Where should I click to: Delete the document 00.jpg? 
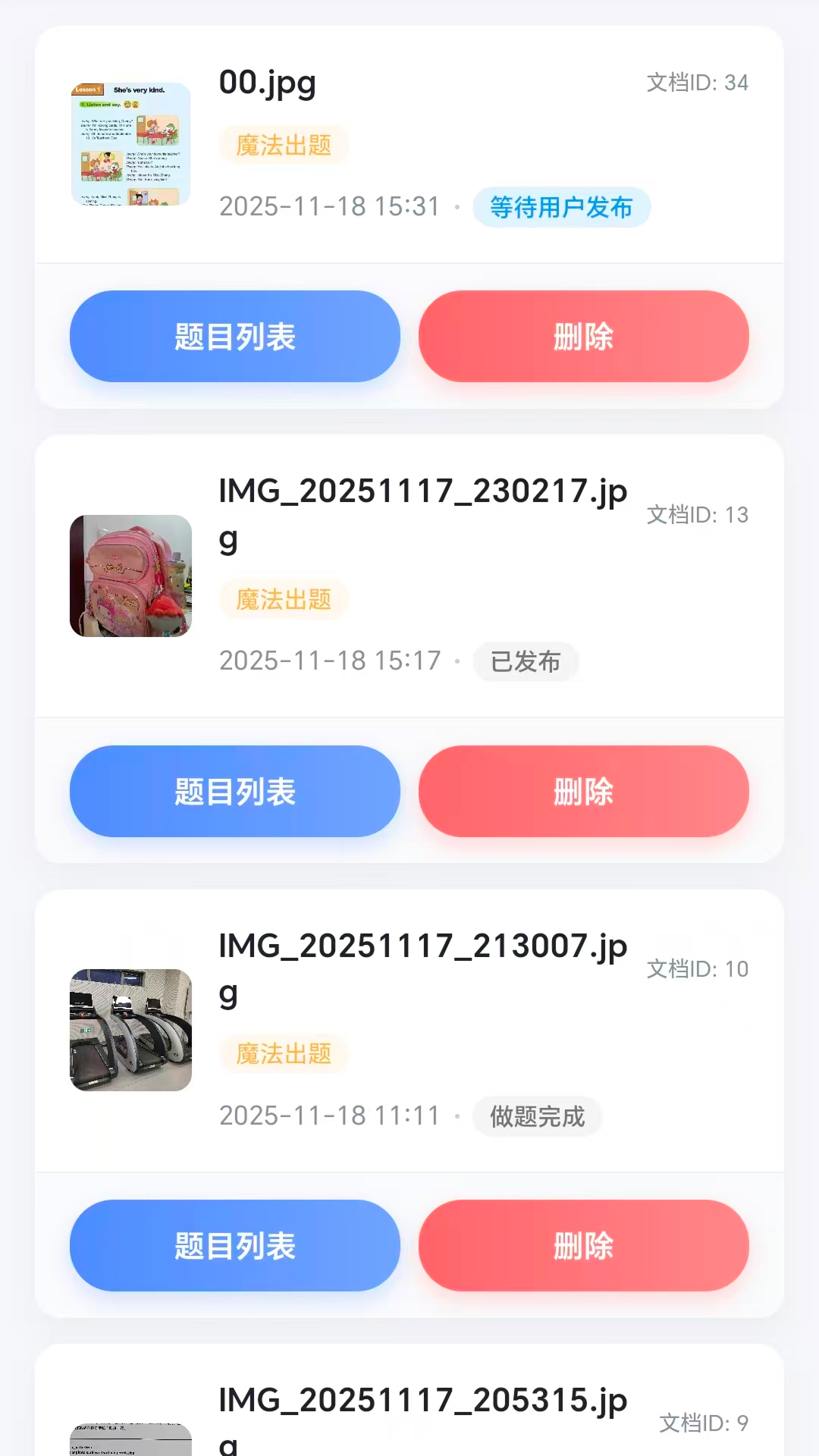(582, 336)
